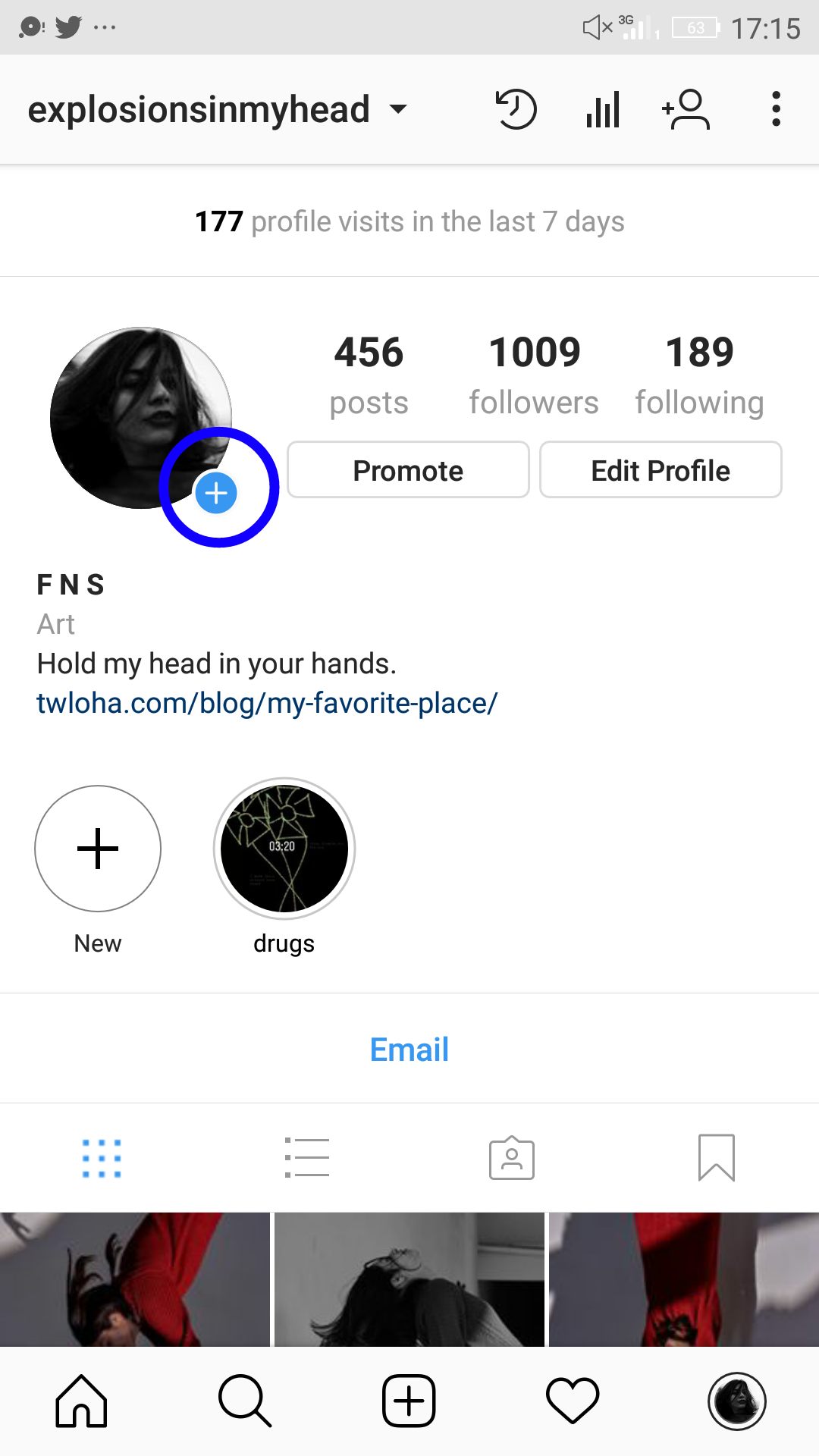The width and height of the screenshot is (819, 1456).
Task: Tap the Promote button
Action: 408,470
